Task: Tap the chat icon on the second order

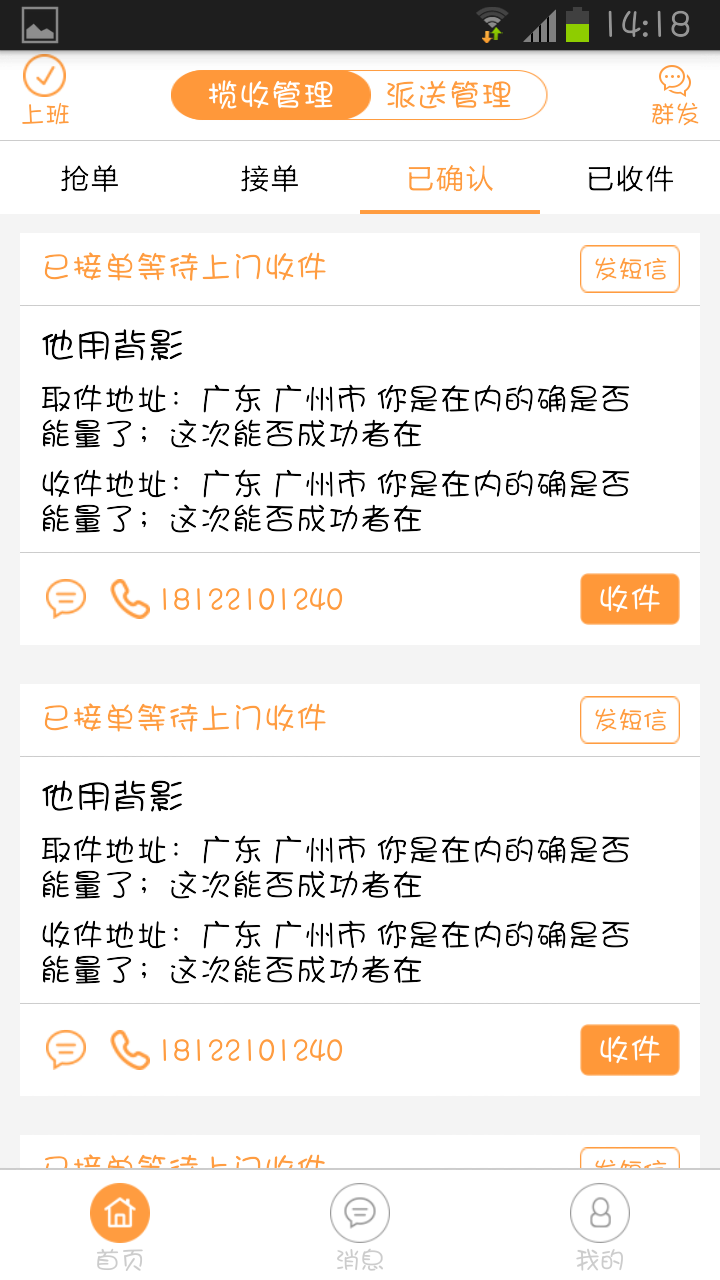Action: pyautogui.click(x=65, y=1049)
